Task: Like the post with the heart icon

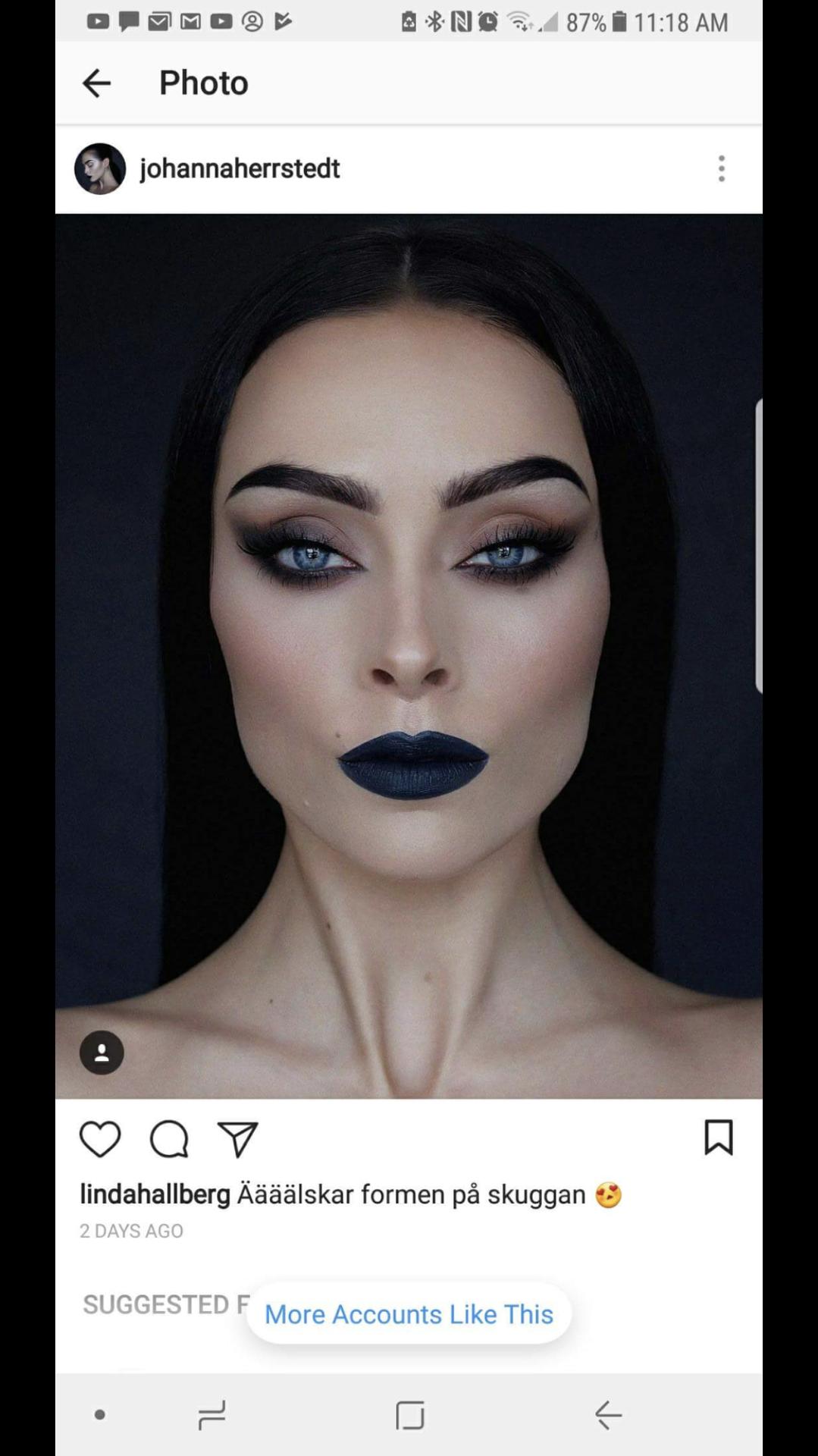Action: (100, 1139)
